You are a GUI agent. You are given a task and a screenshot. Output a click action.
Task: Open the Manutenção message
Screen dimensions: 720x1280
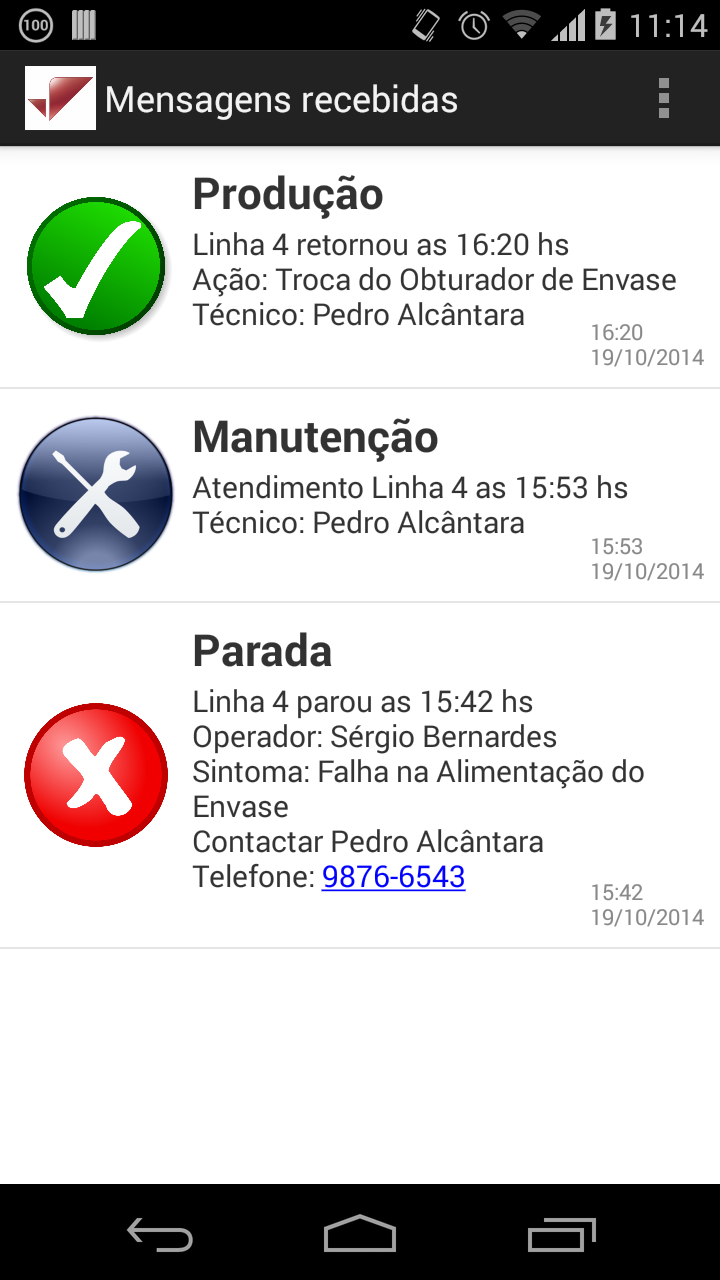(x=360, y=496)
